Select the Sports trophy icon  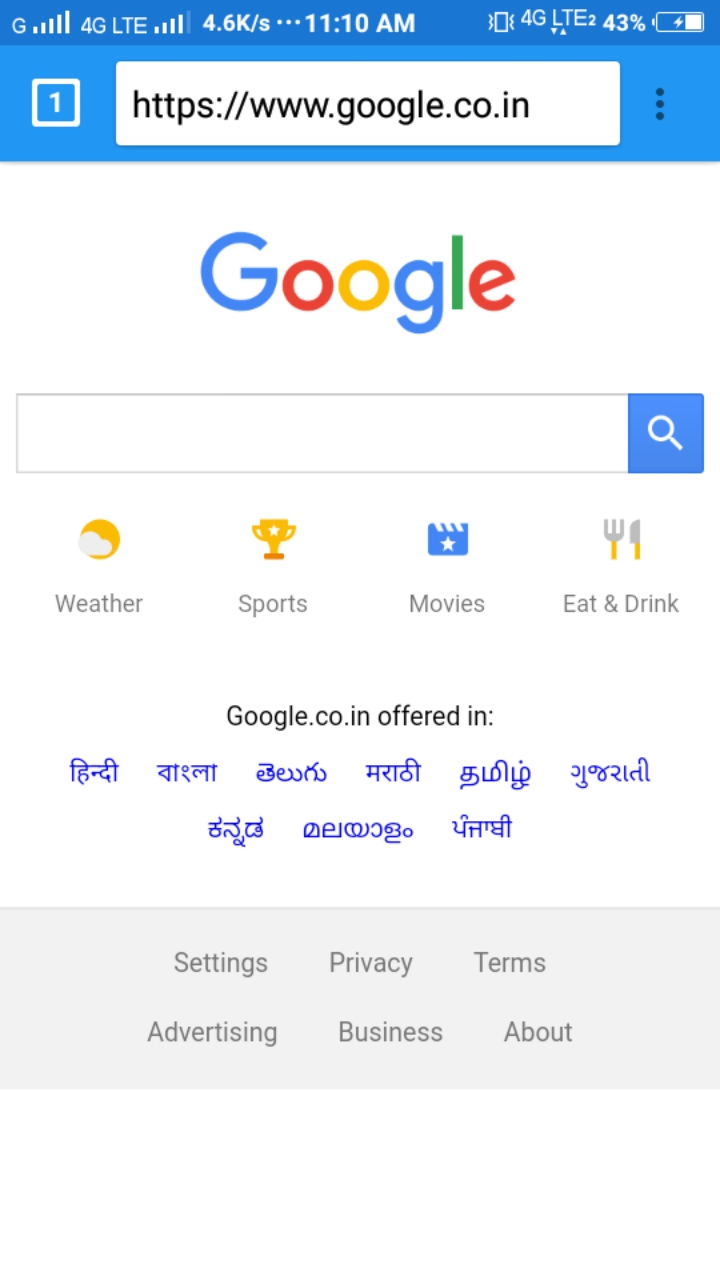pyautogui.click(x=272, y=540)
